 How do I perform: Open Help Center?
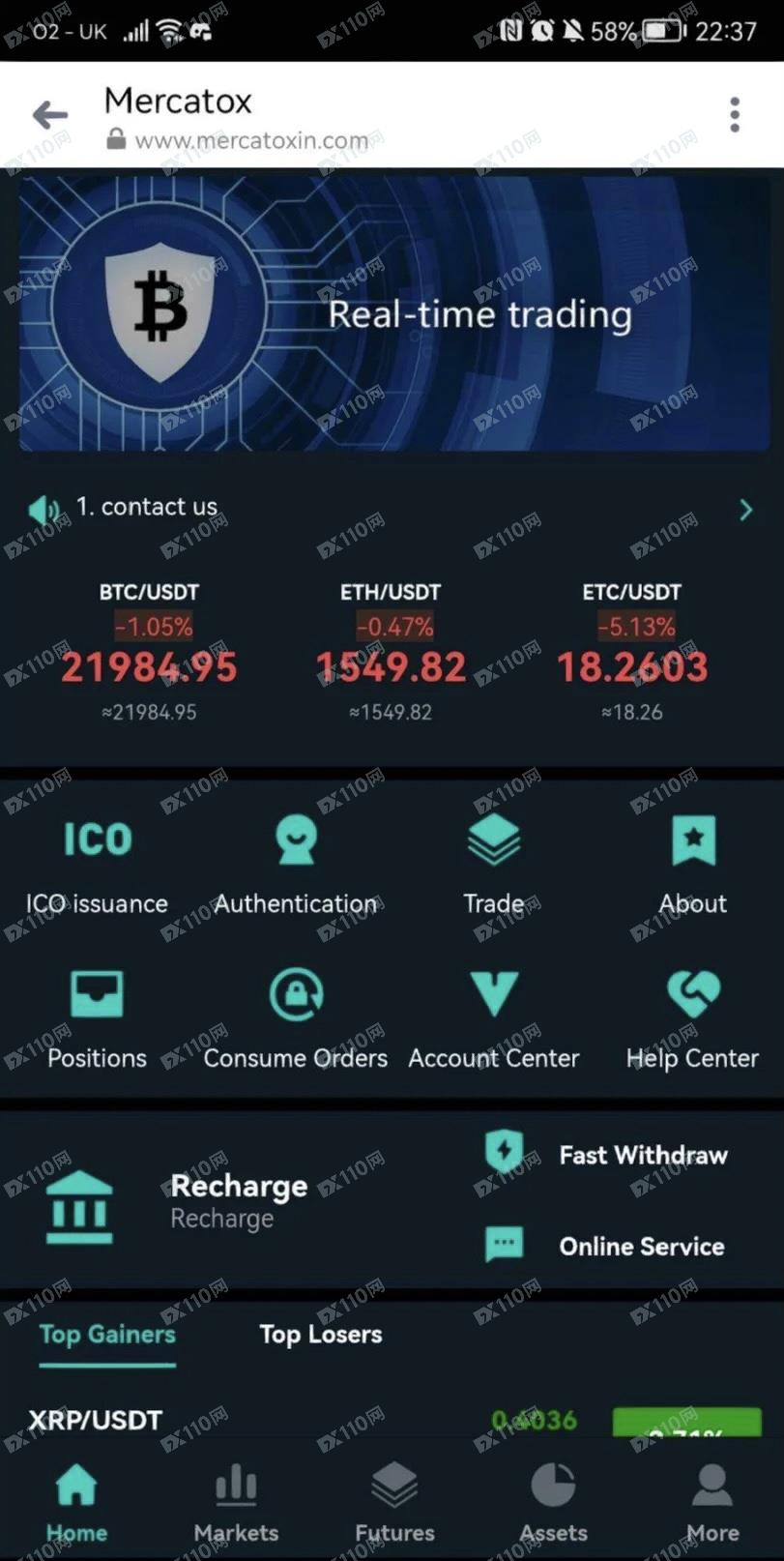[692, 1018]
